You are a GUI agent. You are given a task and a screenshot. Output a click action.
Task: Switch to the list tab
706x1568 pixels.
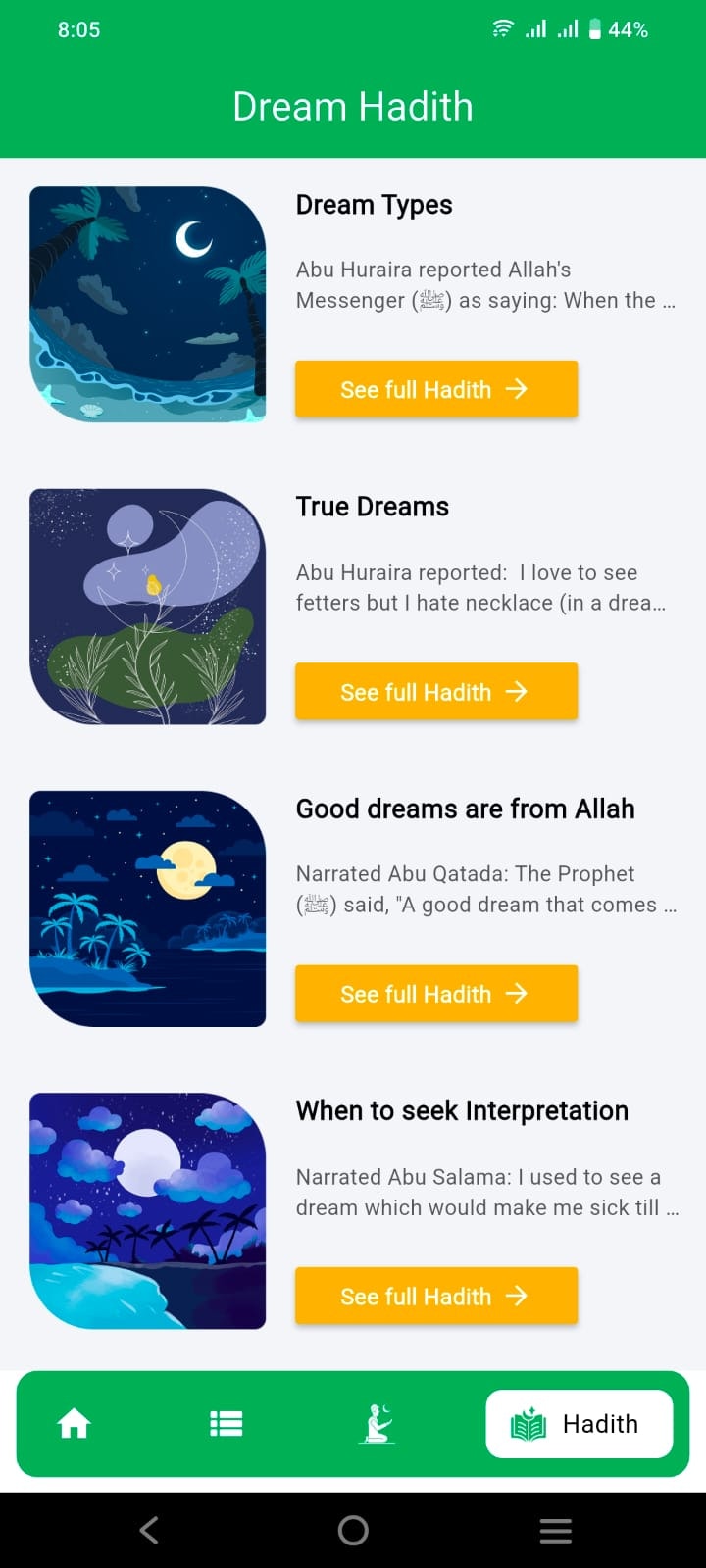coord(226,1423)
